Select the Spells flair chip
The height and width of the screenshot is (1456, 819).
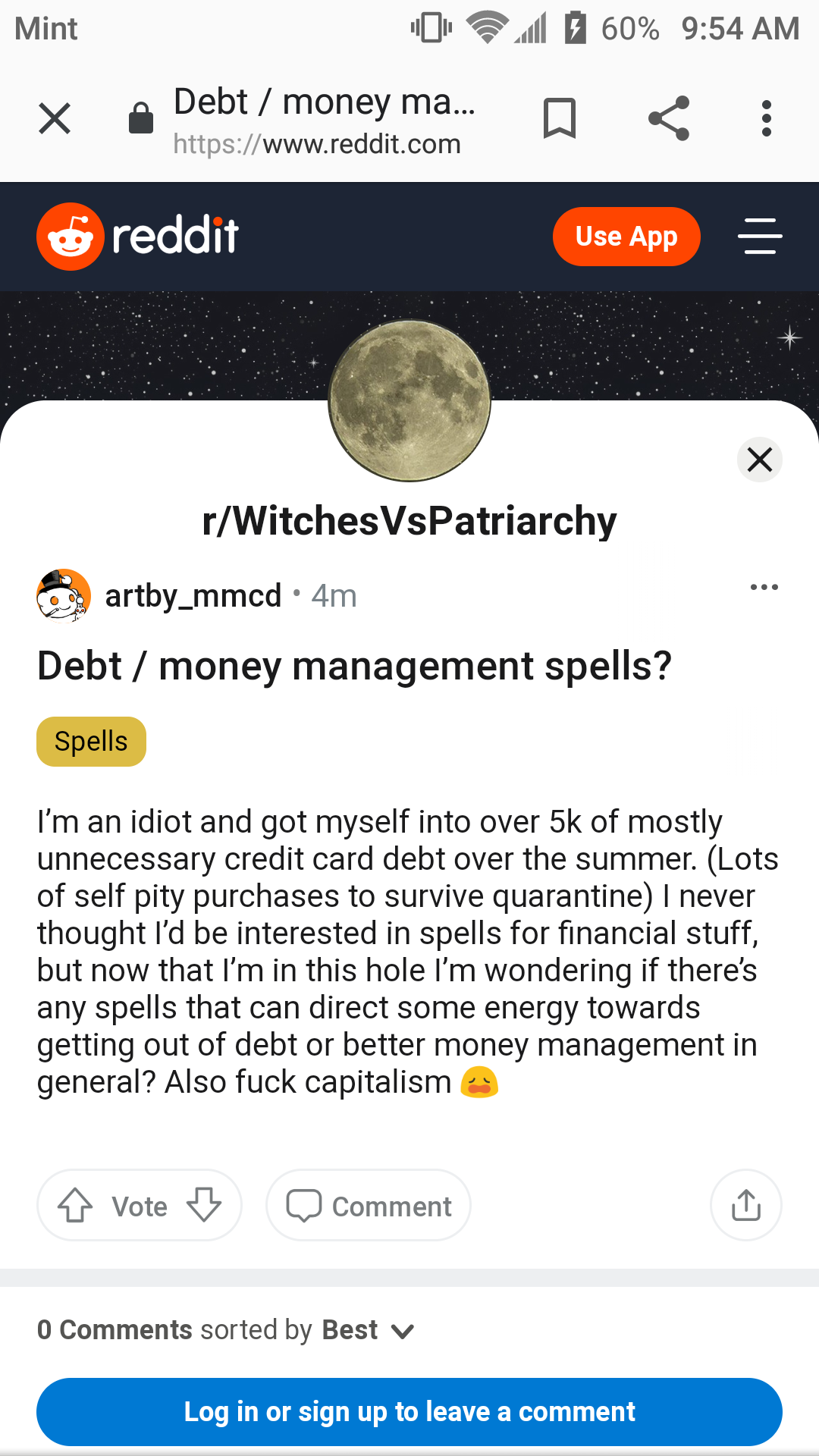click(91, 742)
